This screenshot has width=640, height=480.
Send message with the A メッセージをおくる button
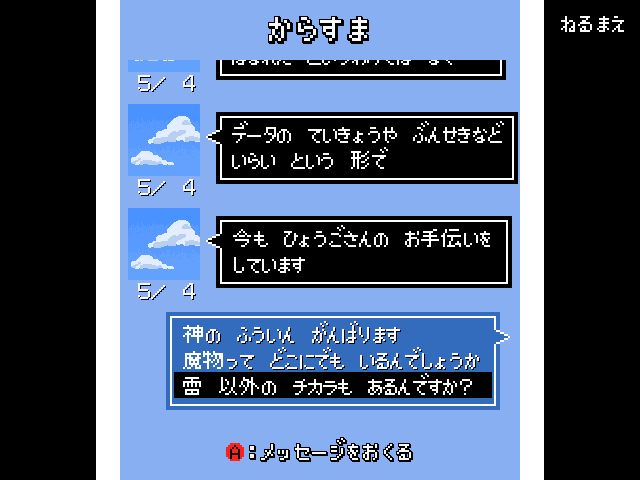pos(320,452)
